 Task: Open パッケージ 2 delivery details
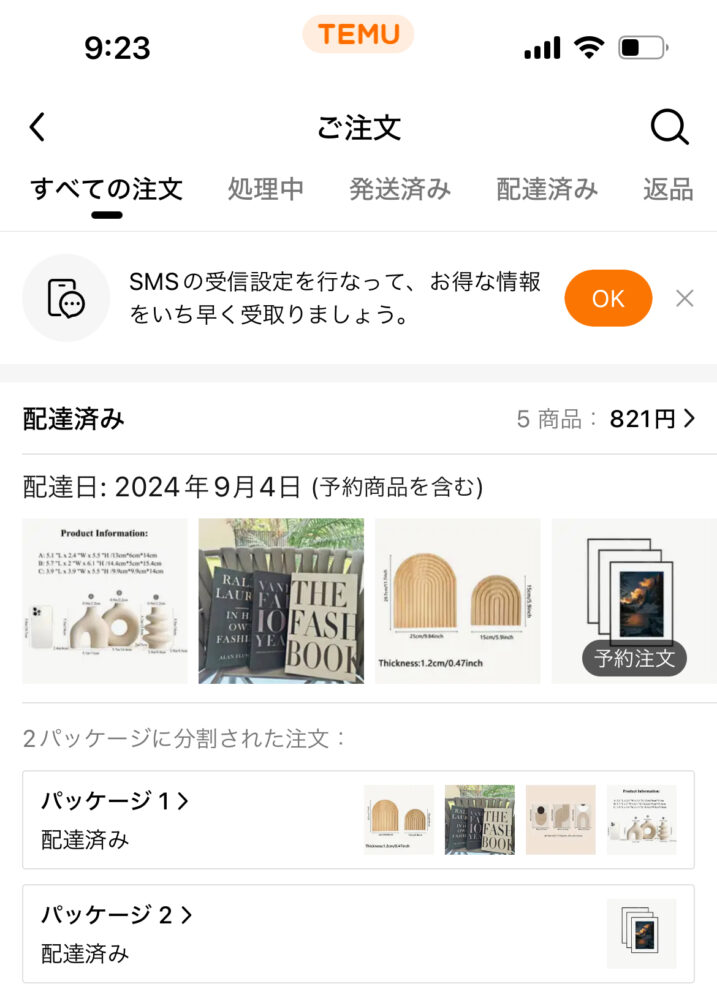(x=117, y=915)
